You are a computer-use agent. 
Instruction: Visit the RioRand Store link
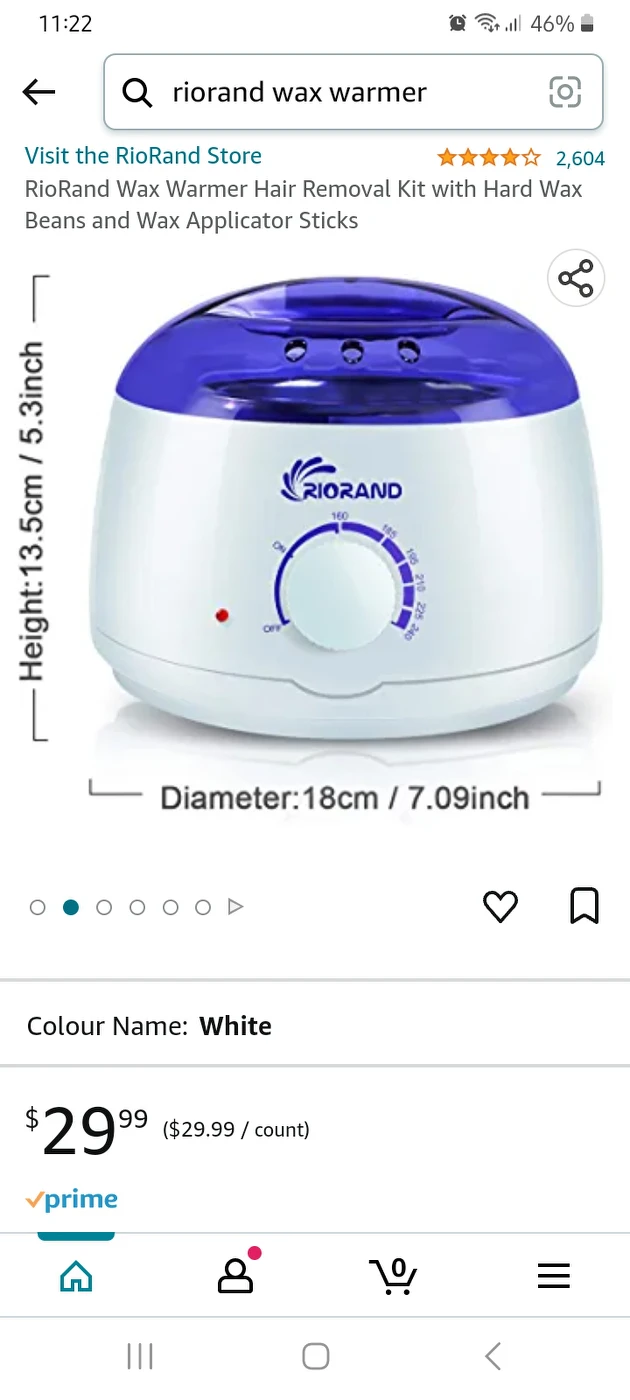click(143, 156)
